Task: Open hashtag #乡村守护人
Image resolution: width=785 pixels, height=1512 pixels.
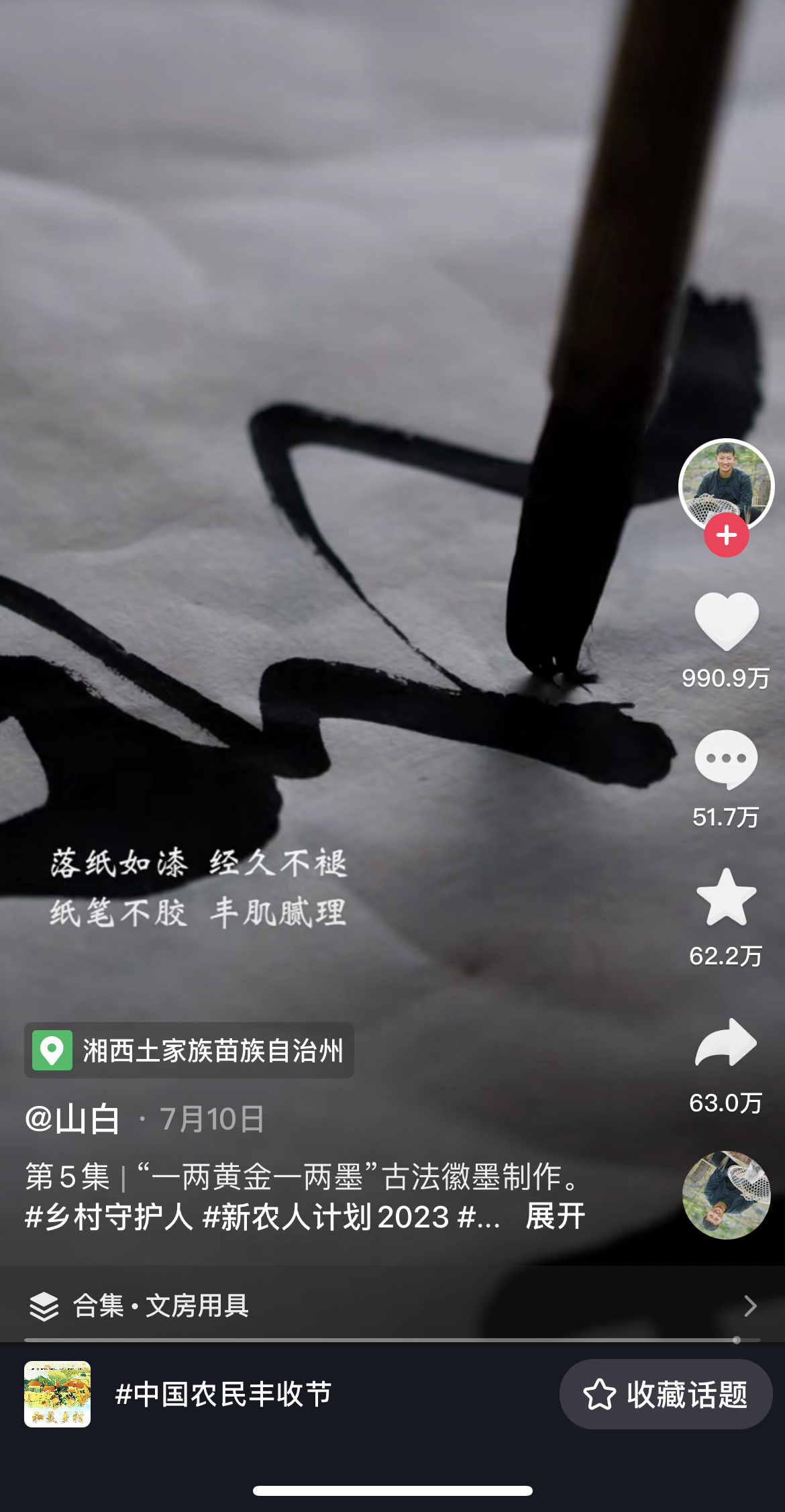Action: coord(109,1217)
